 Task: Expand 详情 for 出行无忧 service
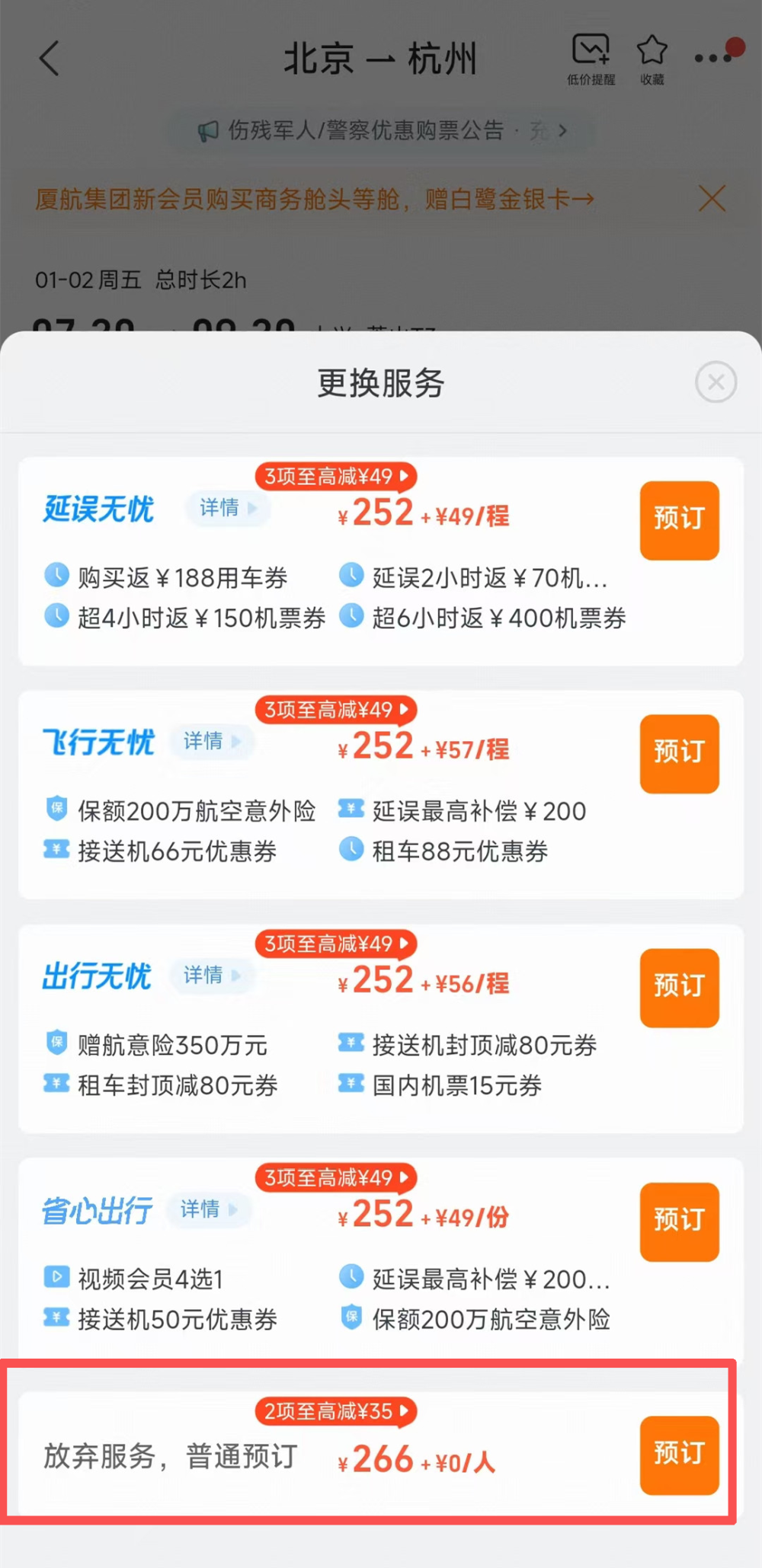point(212,976)
